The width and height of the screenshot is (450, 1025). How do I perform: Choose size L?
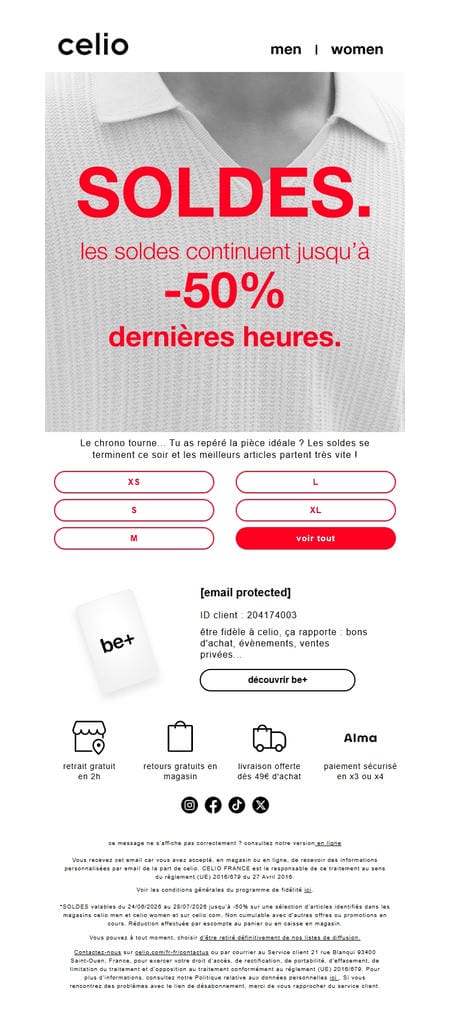coord(315,482)
